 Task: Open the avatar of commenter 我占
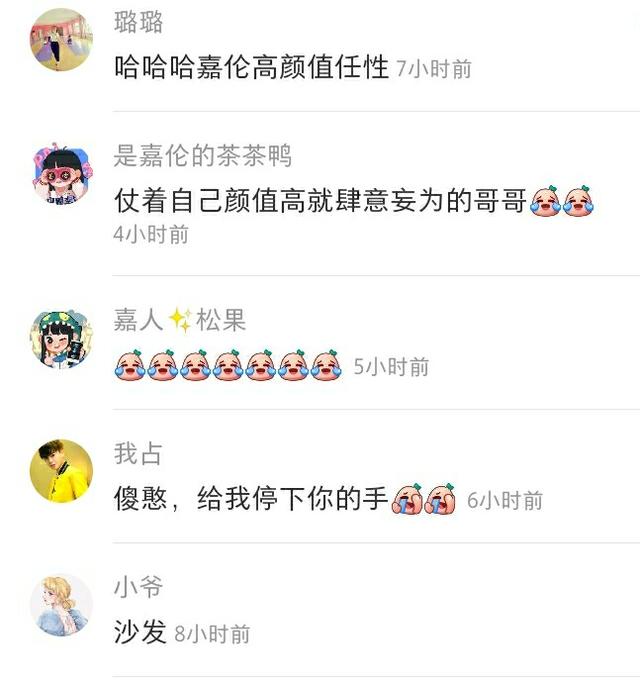point(61,470)
